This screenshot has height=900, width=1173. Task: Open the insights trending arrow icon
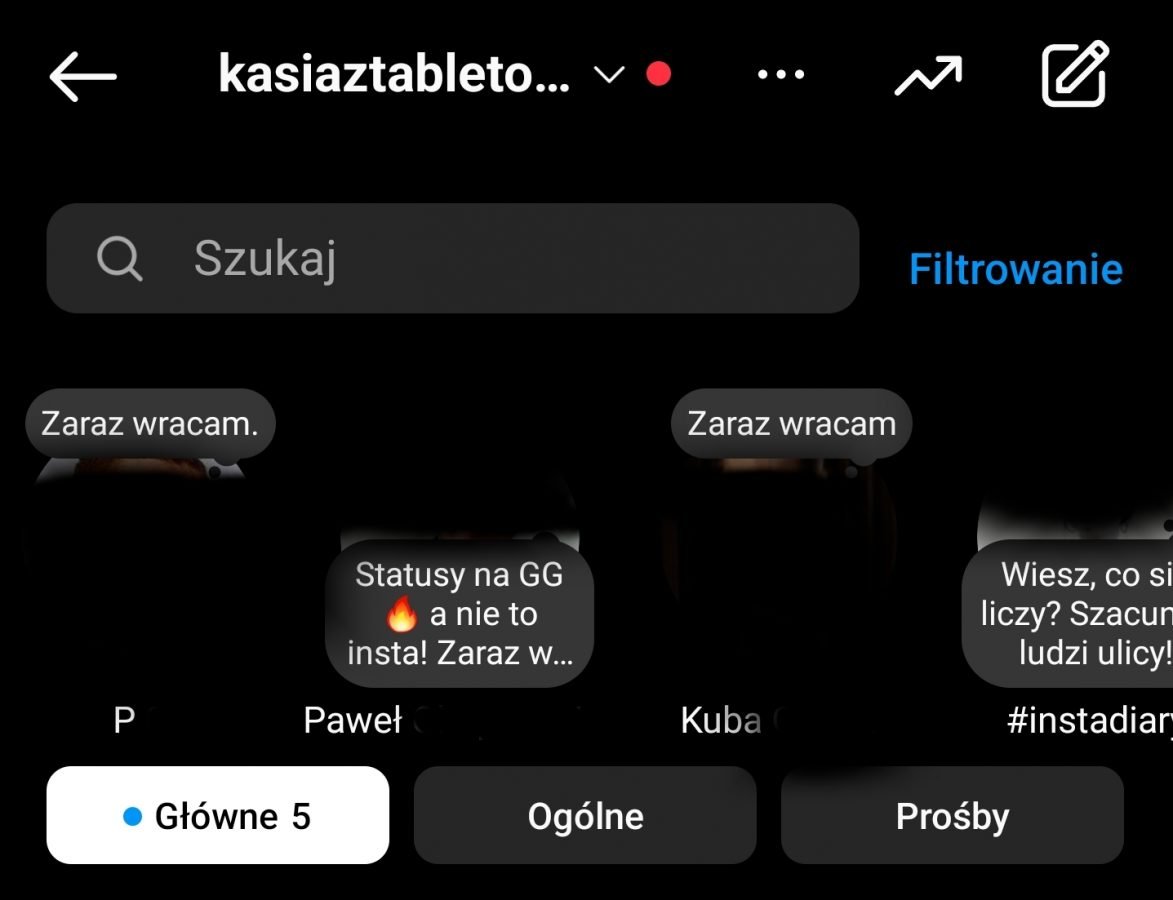pyautogui.click(x=927, y=75)
